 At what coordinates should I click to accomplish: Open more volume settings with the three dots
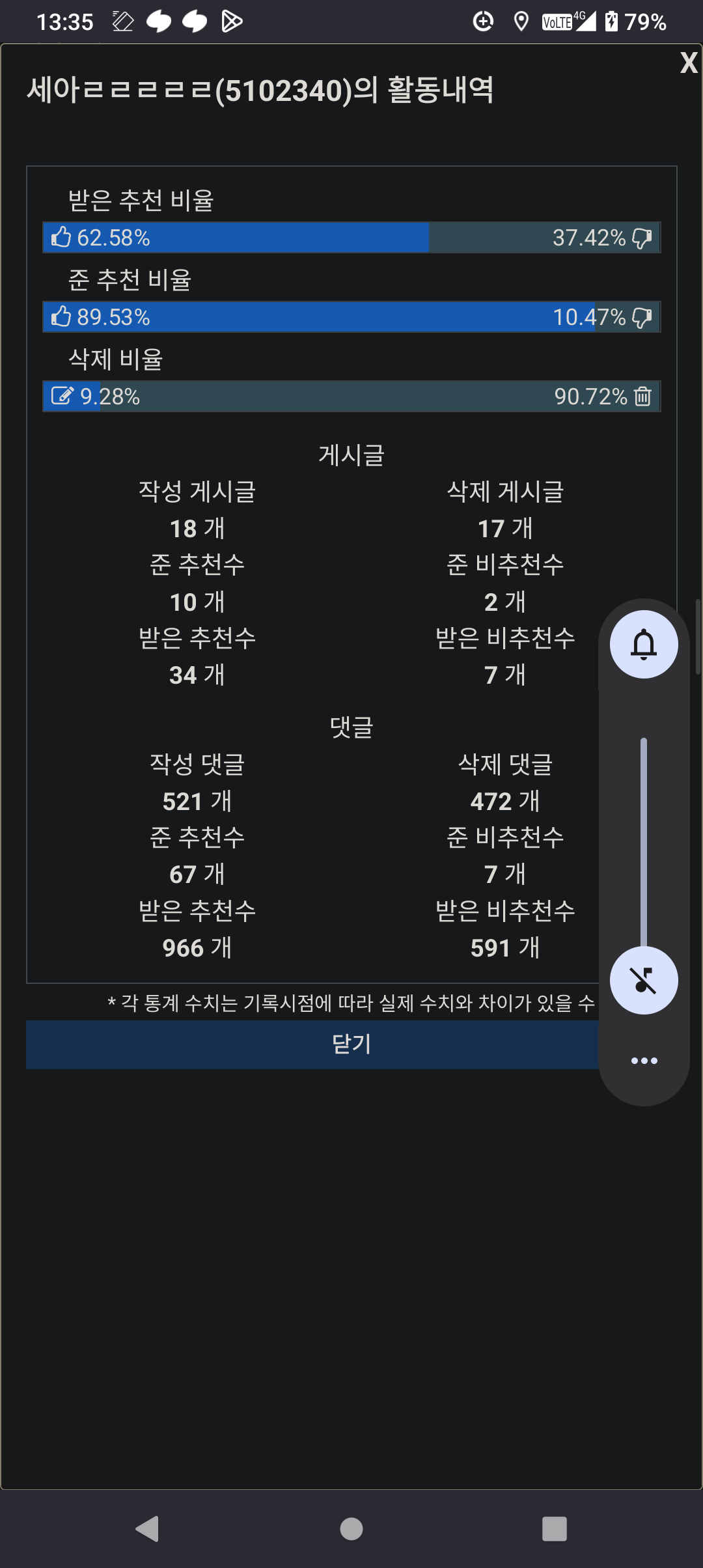(x=644, y=1061)
